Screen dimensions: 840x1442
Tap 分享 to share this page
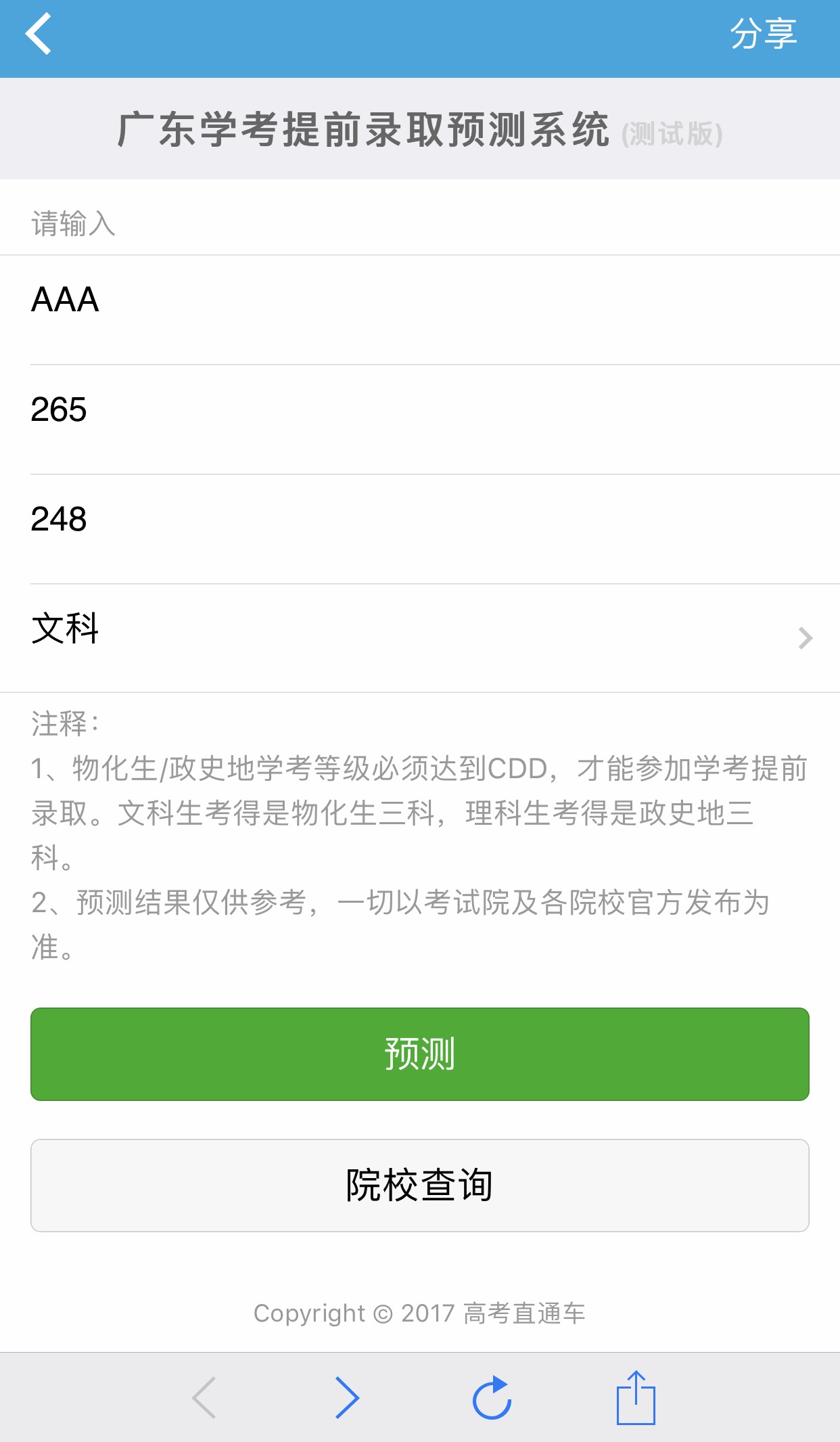tap(763, 34)
